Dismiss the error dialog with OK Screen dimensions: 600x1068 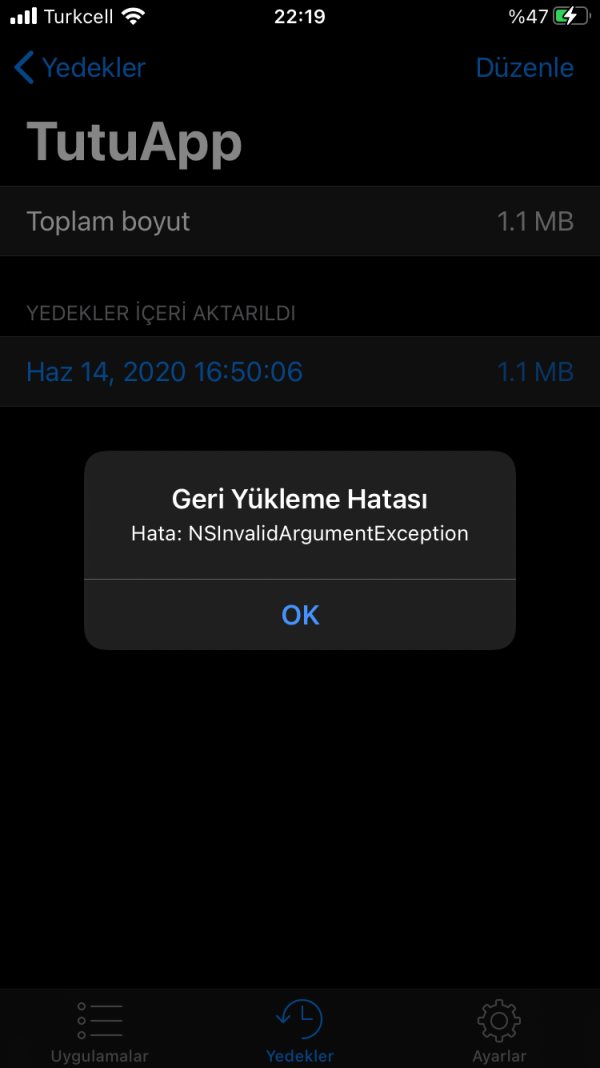pyautogui.click(x=300, y=615)
